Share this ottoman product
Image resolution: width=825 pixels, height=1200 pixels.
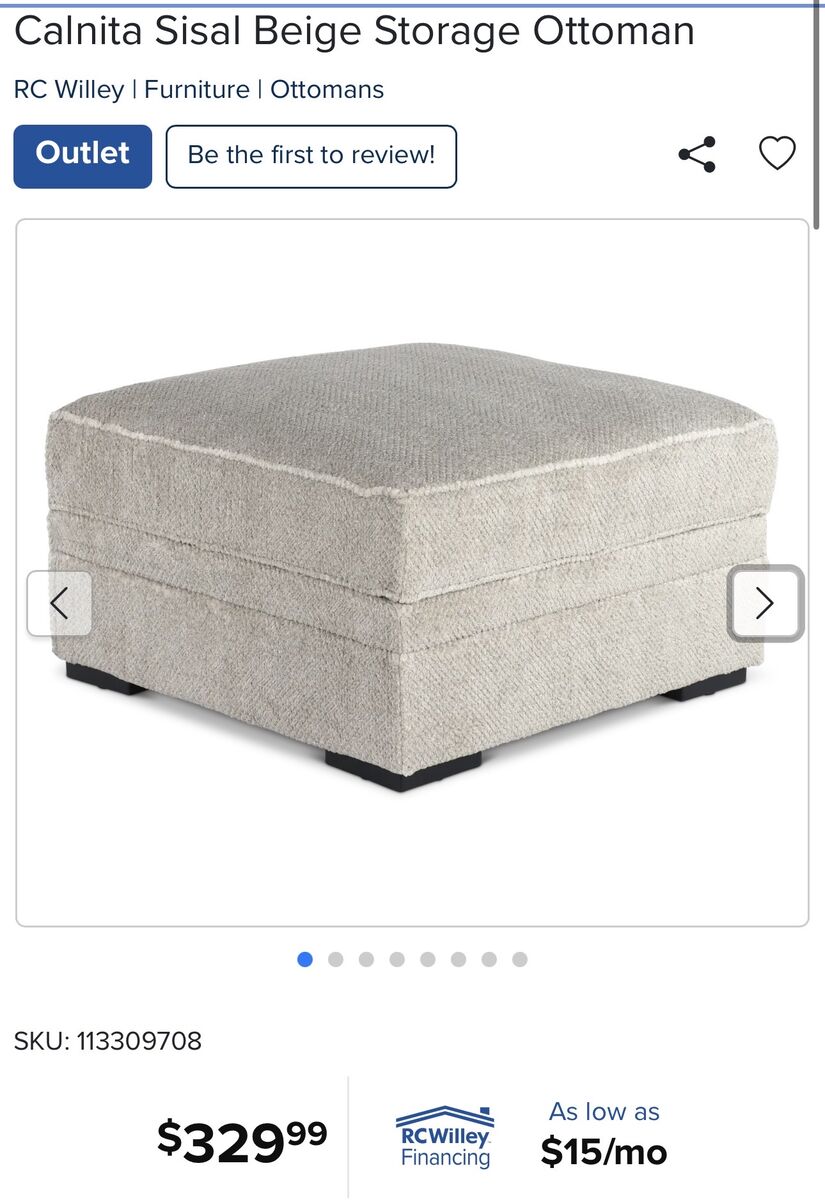click(x=697, y=155)
